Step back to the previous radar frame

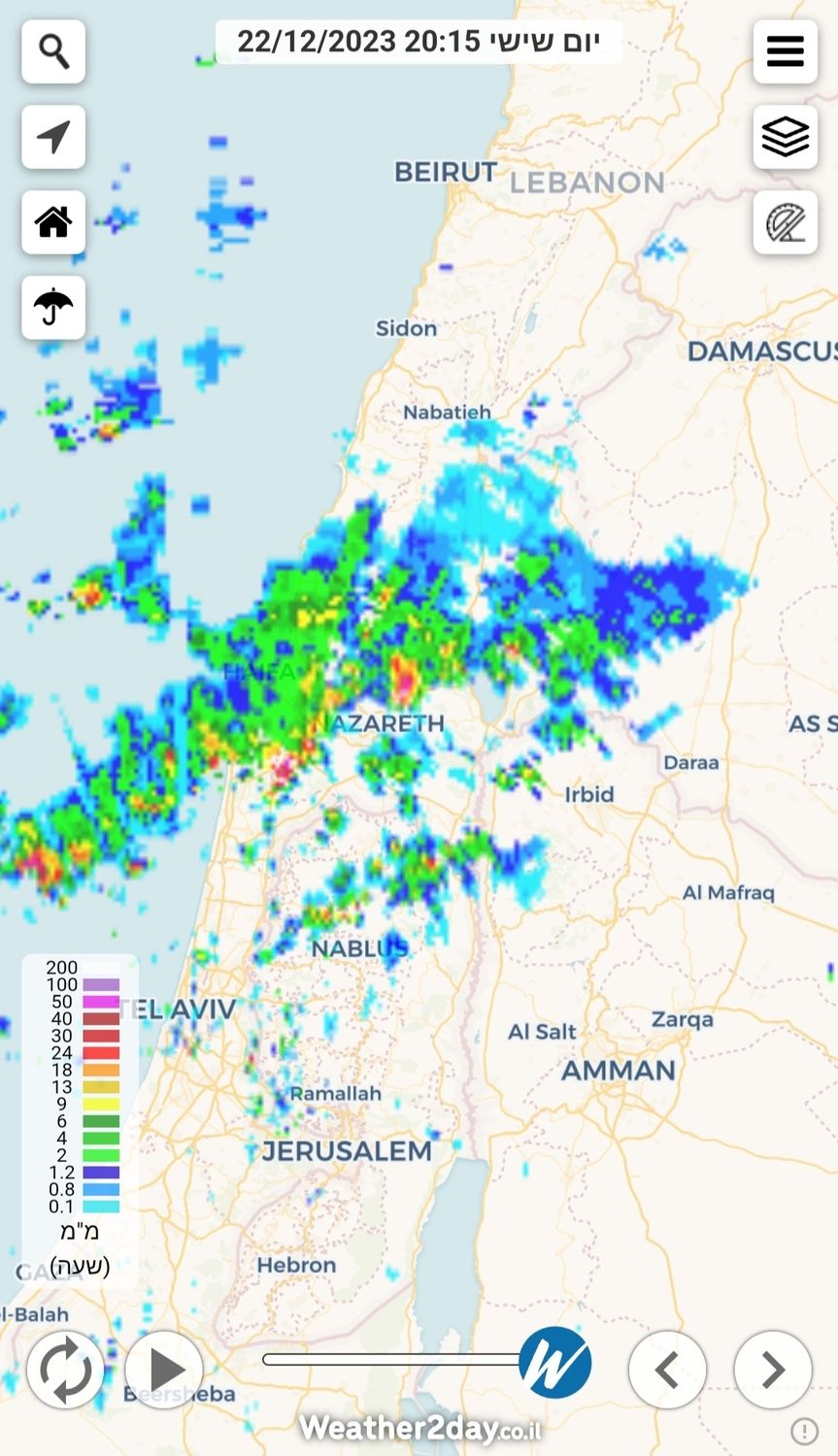pyautogui.click(x=667, y=1370)
